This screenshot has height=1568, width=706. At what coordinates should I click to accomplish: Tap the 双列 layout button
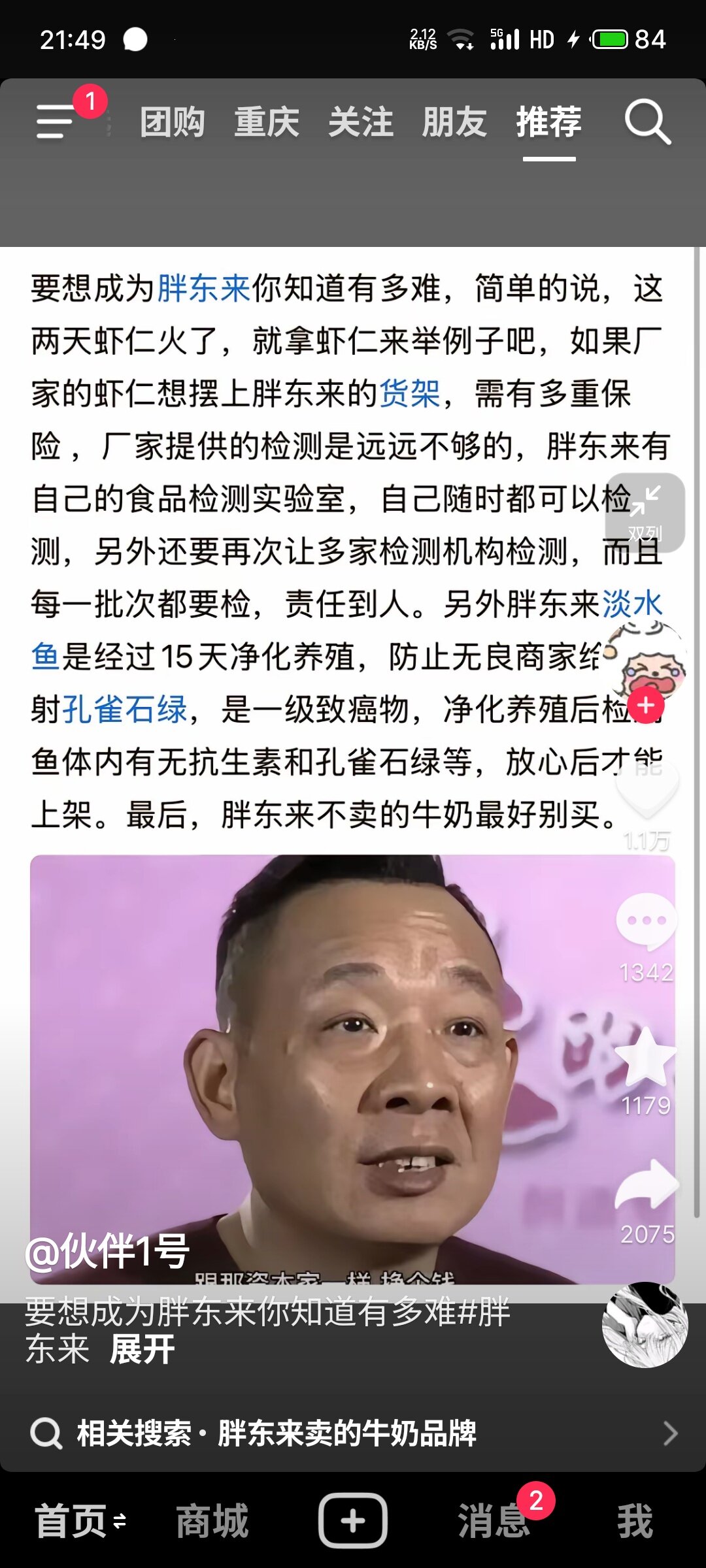(x=645, y=513)
